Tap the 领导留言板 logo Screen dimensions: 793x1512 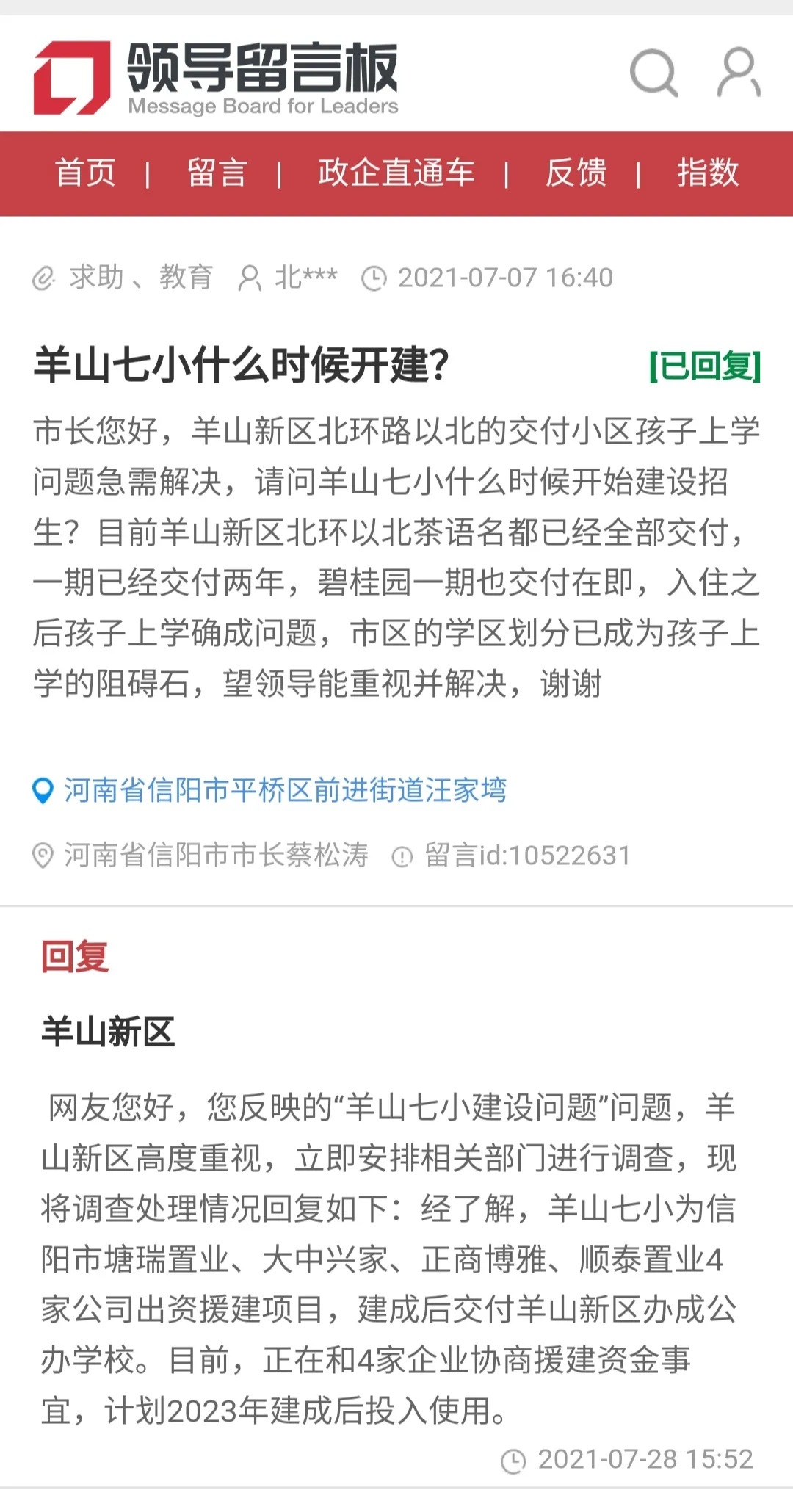coord(216,78)
